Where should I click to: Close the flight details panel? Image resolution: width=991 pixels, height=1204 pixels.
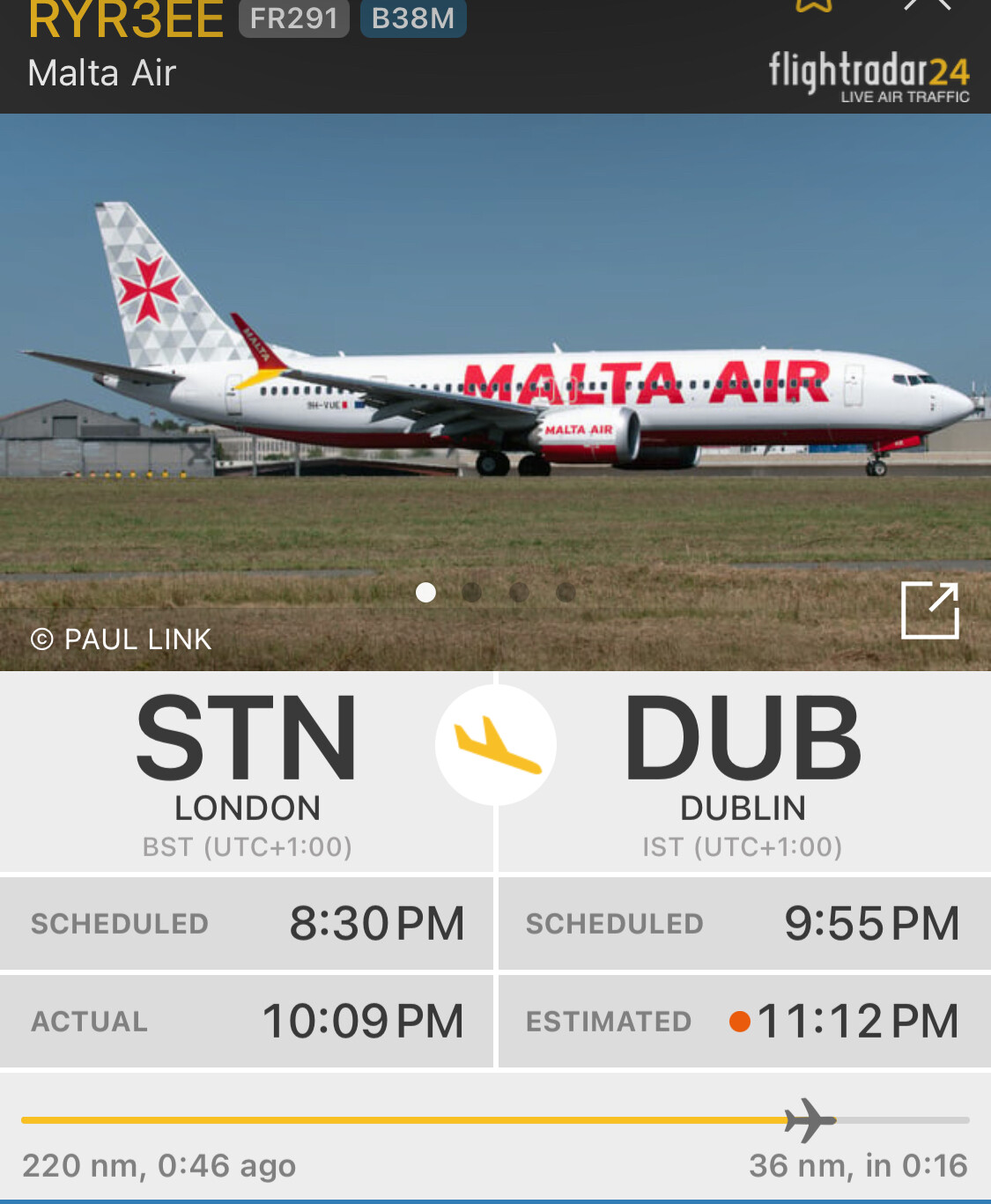(927, 5)
